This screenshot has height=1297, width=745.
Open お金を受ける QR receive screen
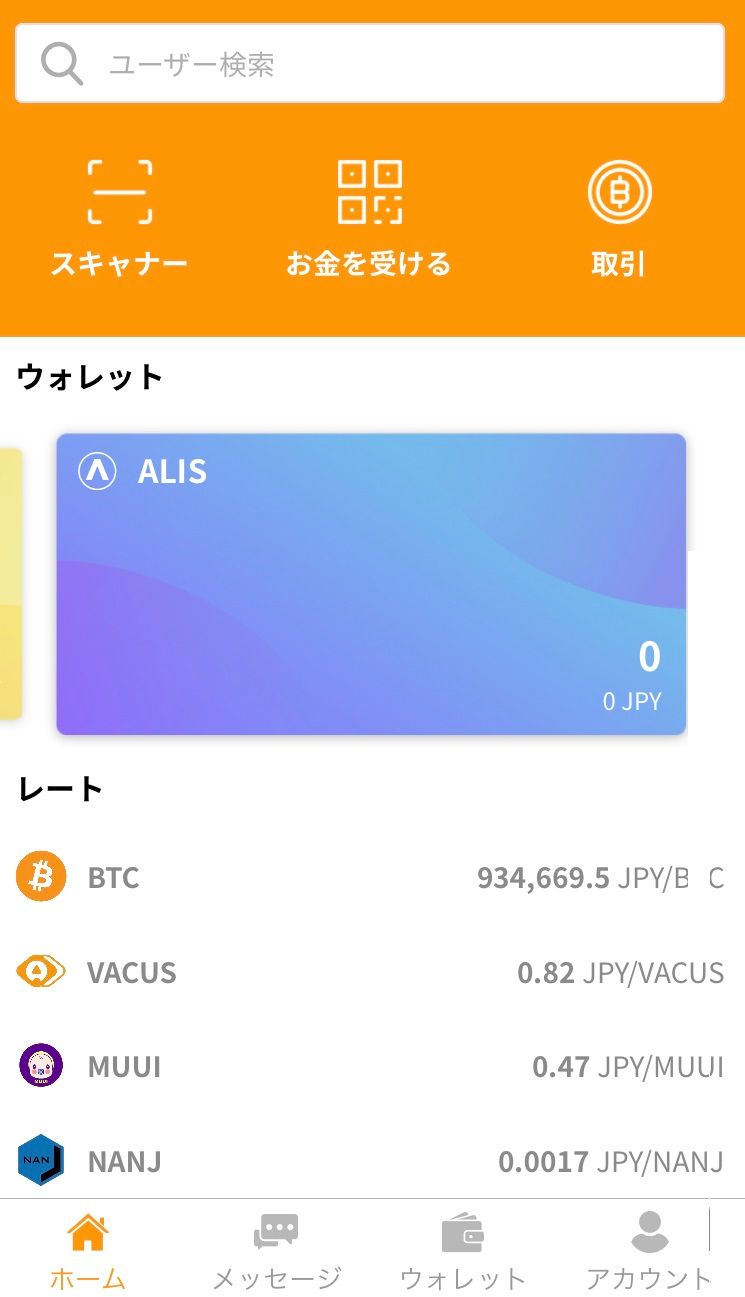pyautogui.click(x=369, y=217)
